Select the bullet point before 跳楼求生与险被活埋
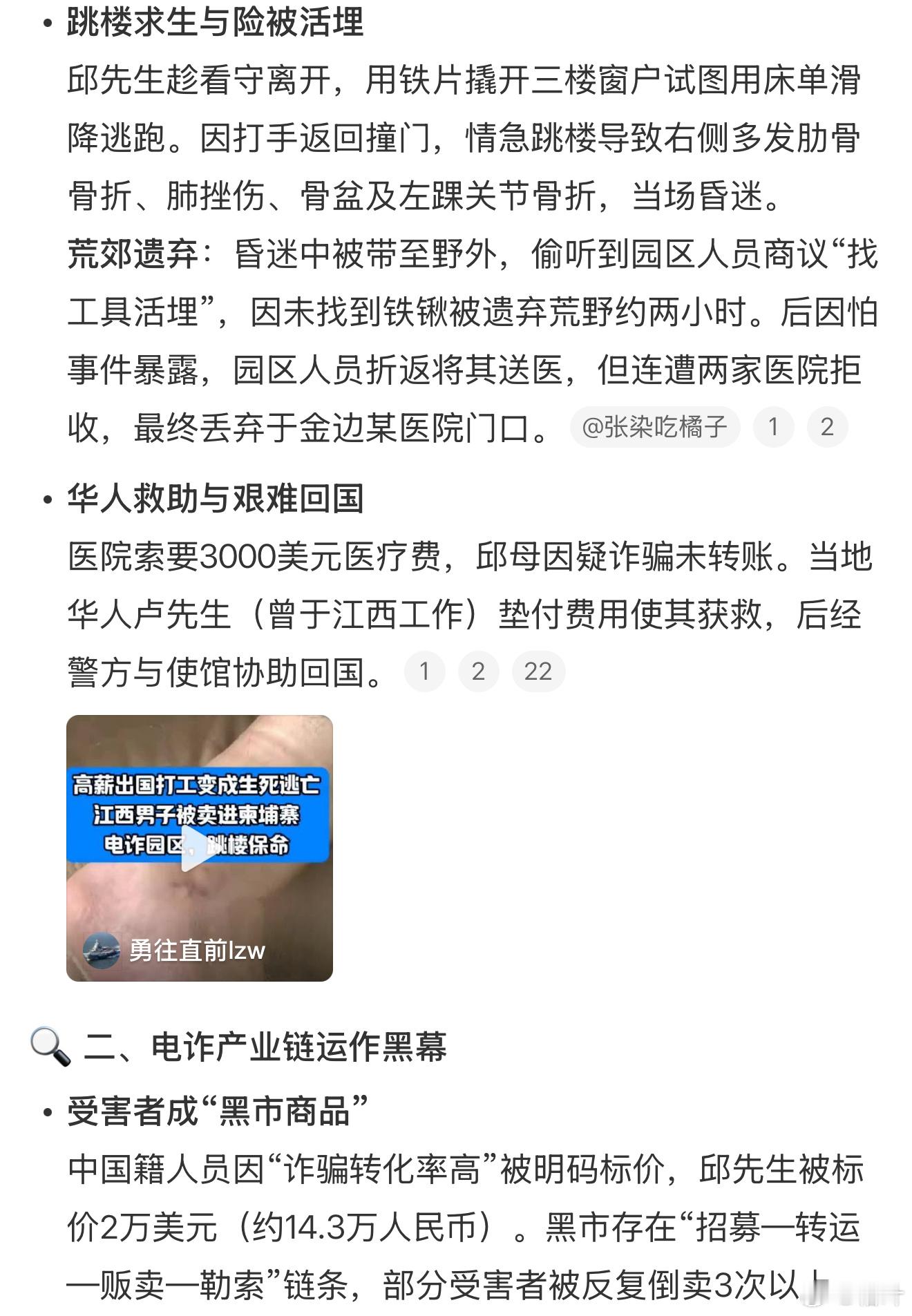 click(47, 21)
